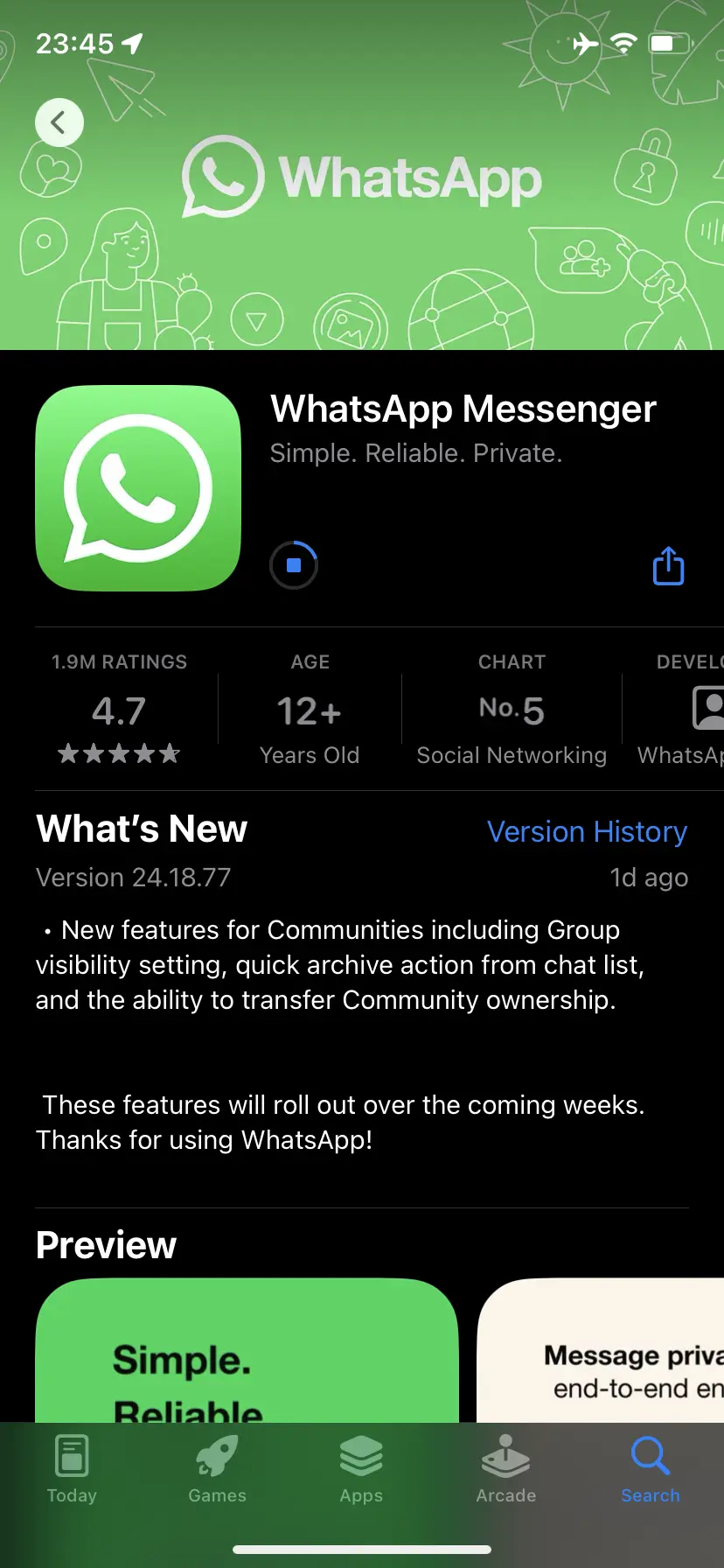Image resolution: width=724 pixels, height=1568 pixels.
Task: Check the 12+ age rating details
Action: coord(310,710)
